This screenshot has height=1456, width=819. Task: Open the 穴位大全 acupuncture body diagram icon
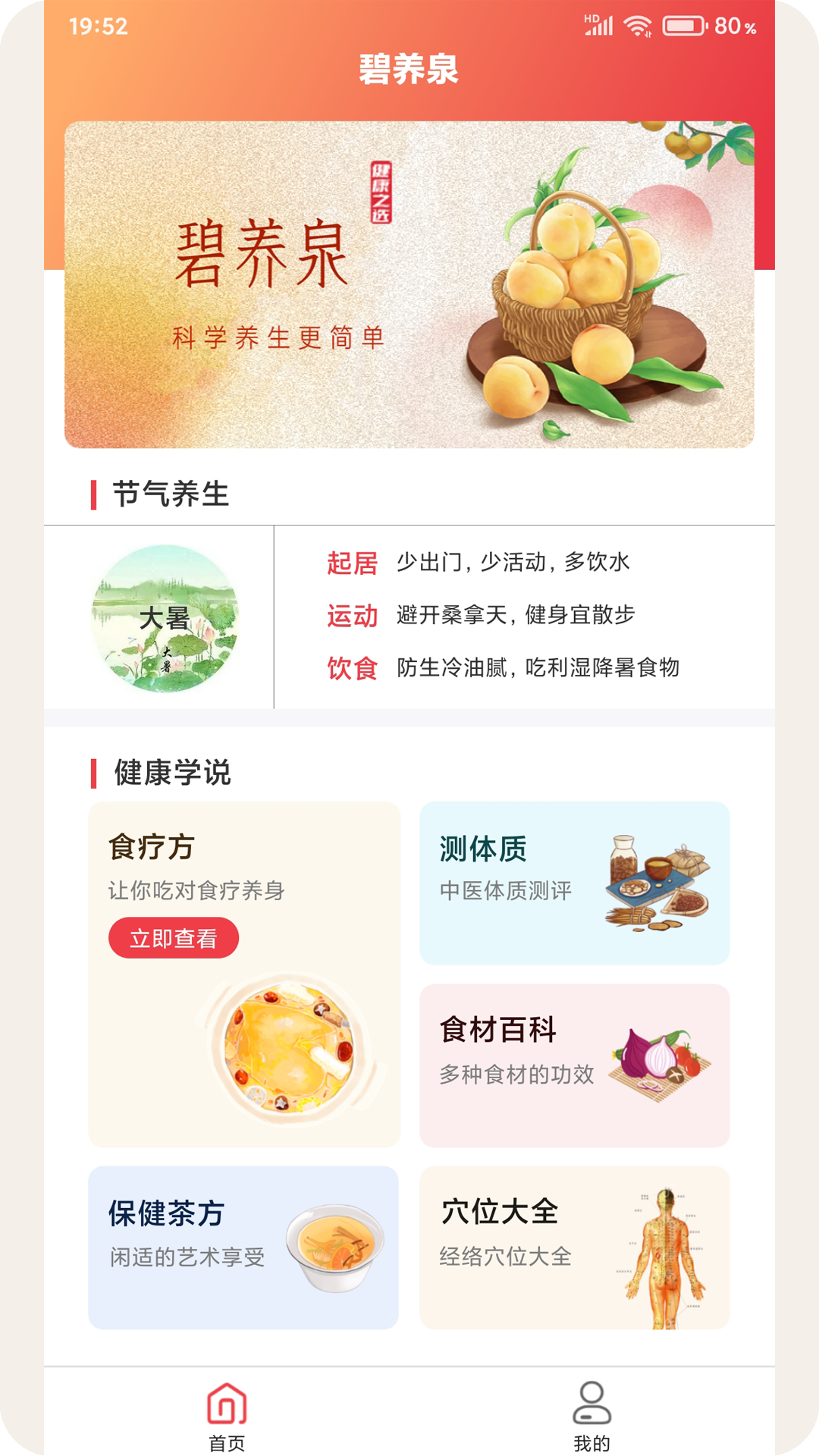pos(667,1251)
